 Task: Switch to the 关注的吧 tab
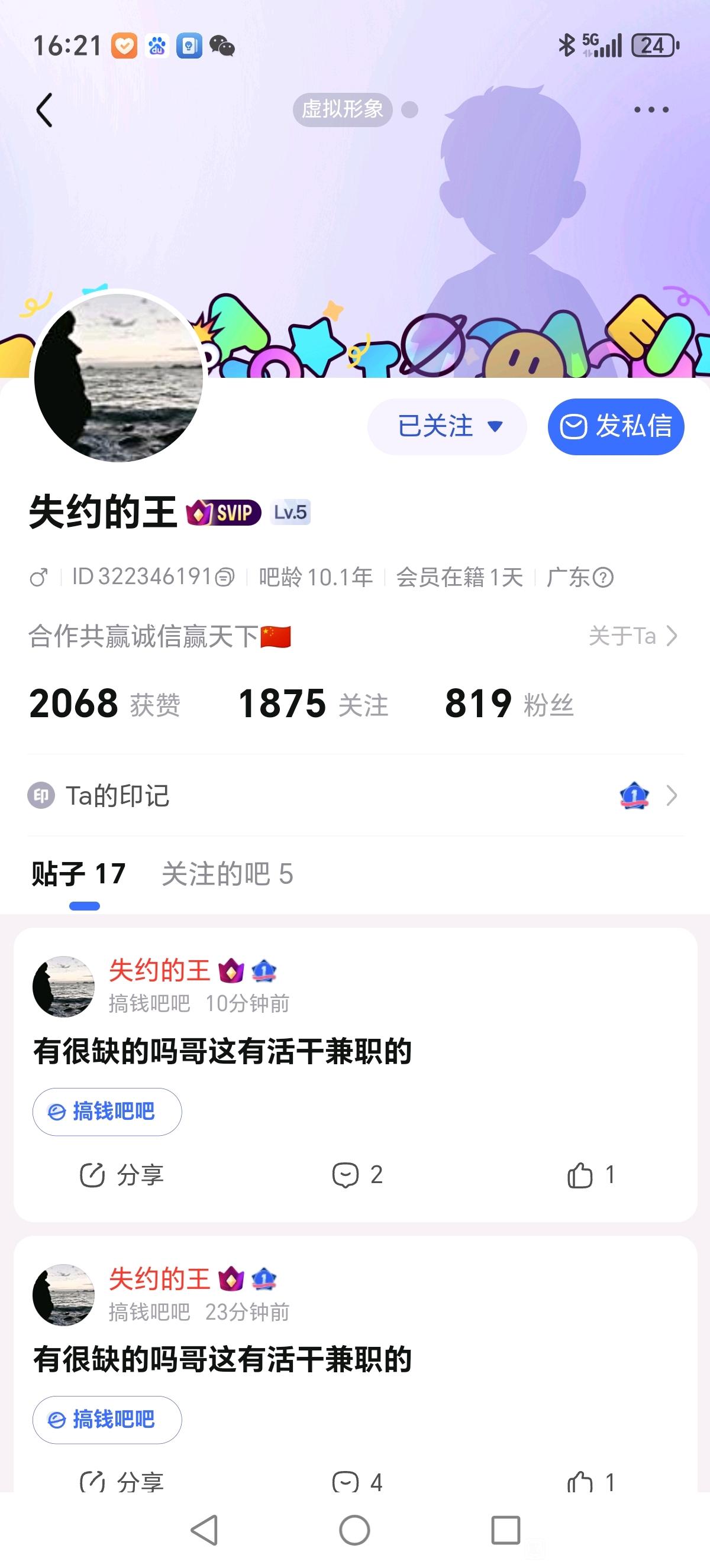(x=227, y=874)
